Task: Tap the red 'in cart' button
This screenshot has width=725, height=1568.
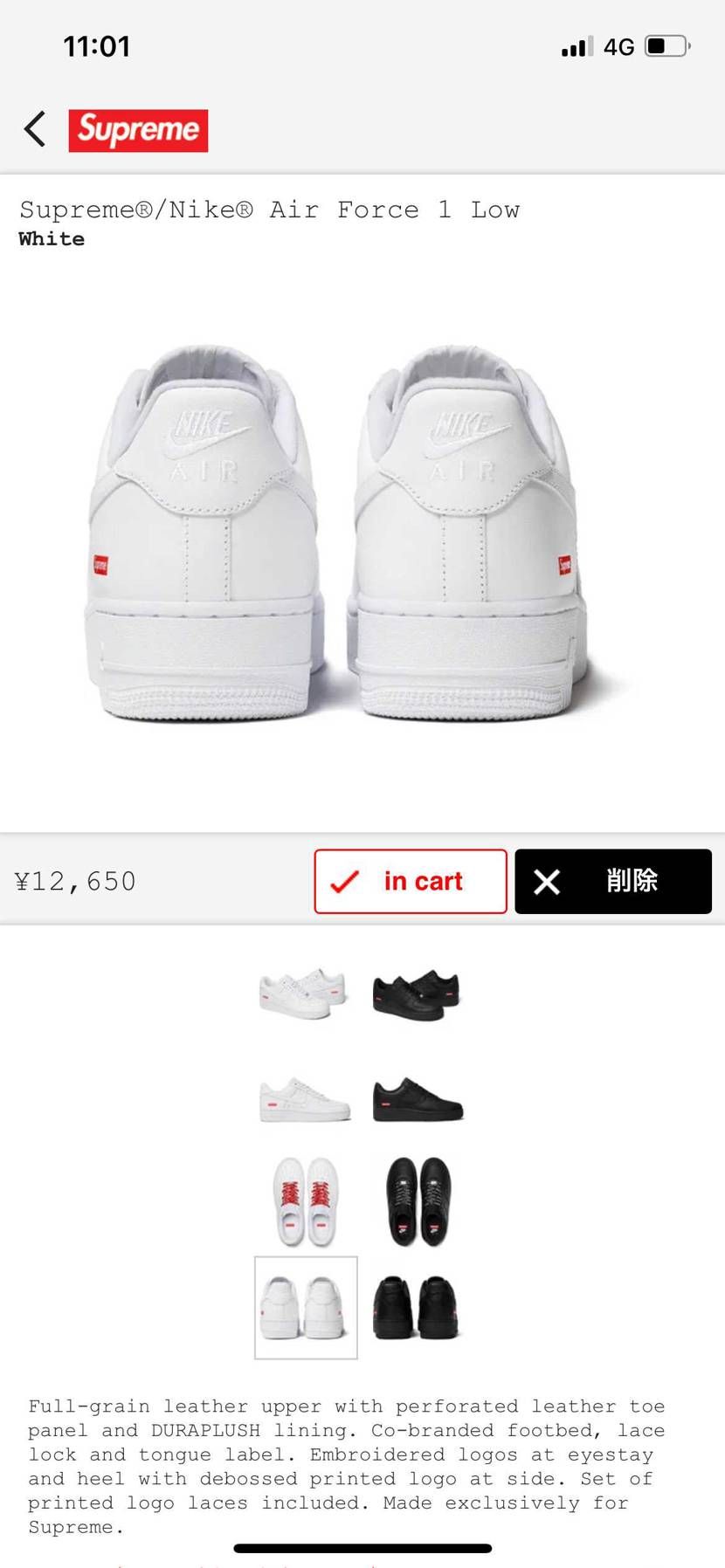Action: pos(411,881)
